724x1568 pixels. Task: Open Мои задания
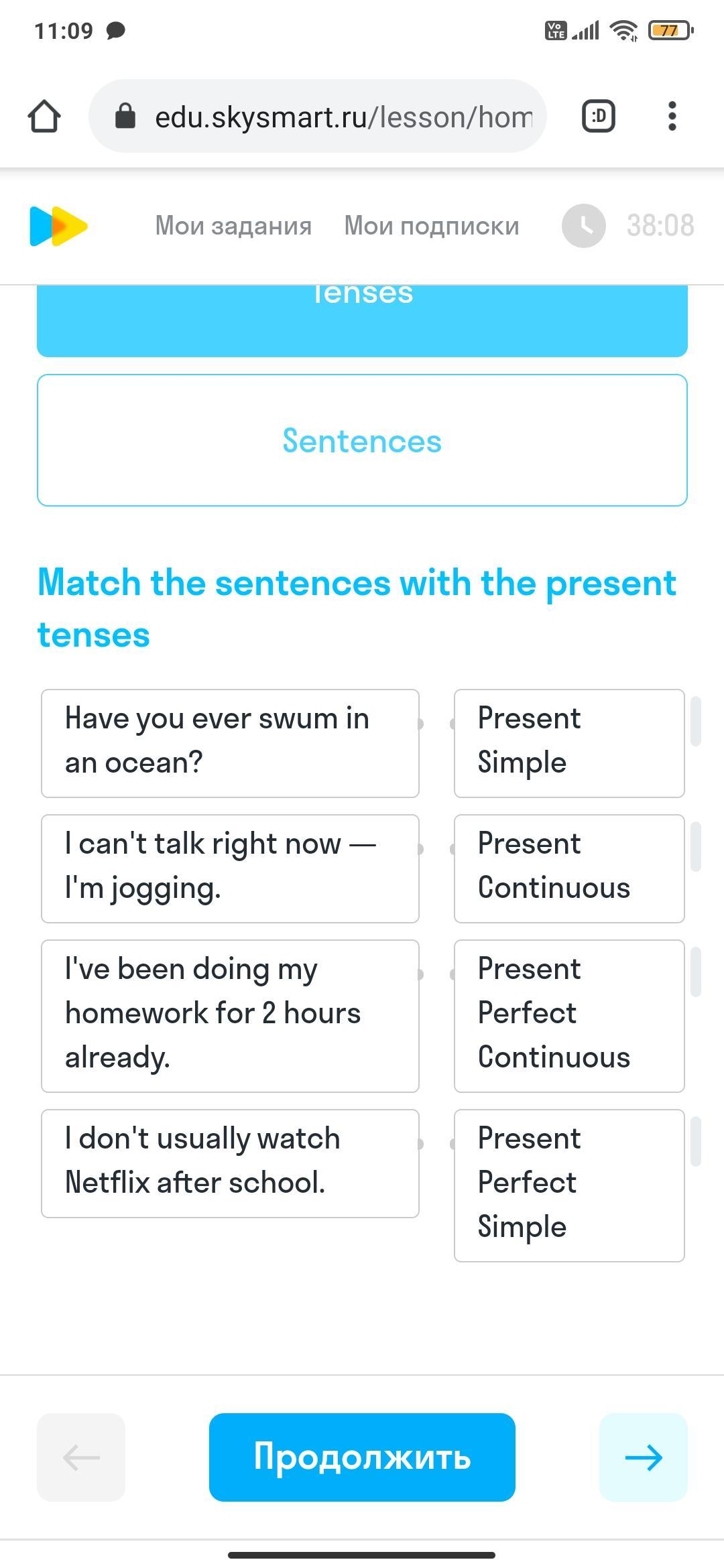[233, 226]
